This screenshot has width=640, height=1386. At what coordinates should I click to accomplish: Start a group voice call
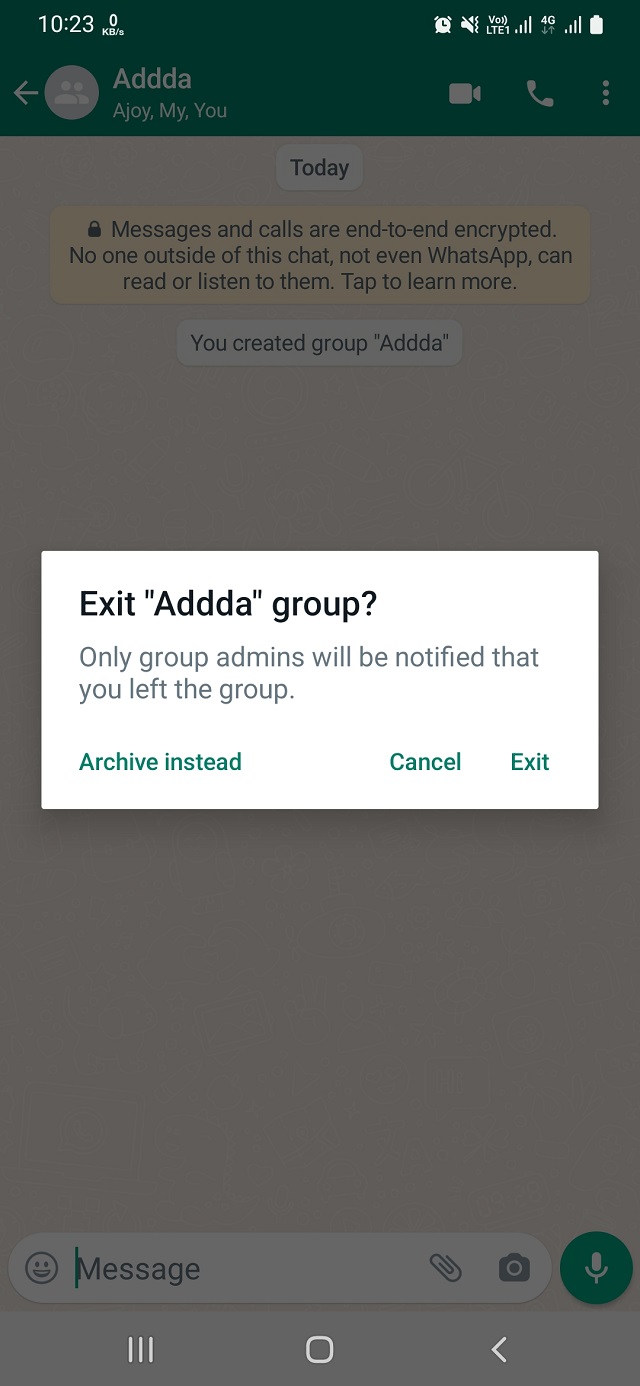click(x=540, y=94)
